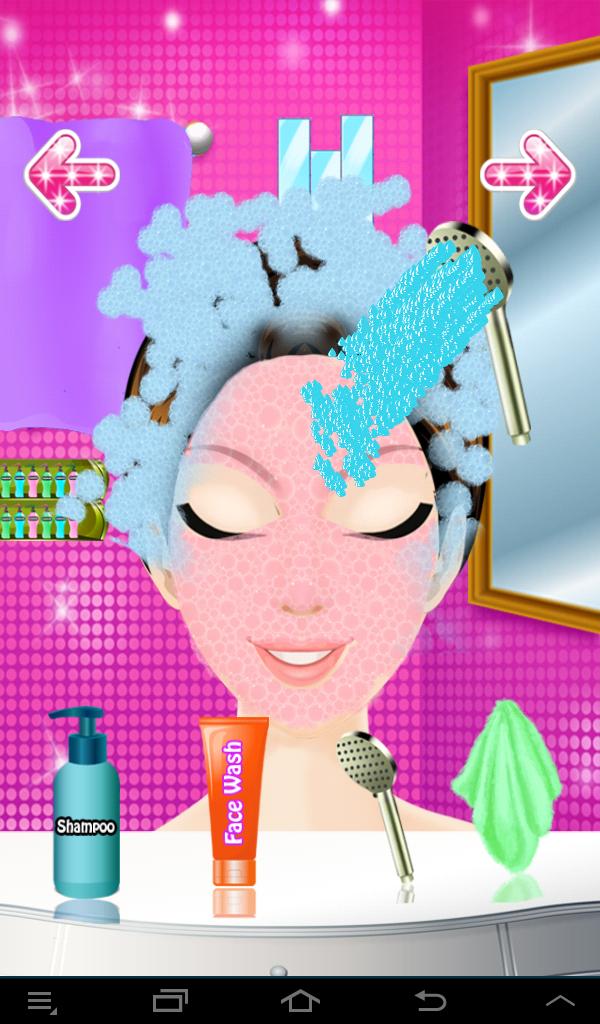
Task: Tap the system back button
Action: click(x=430, y=1000)
